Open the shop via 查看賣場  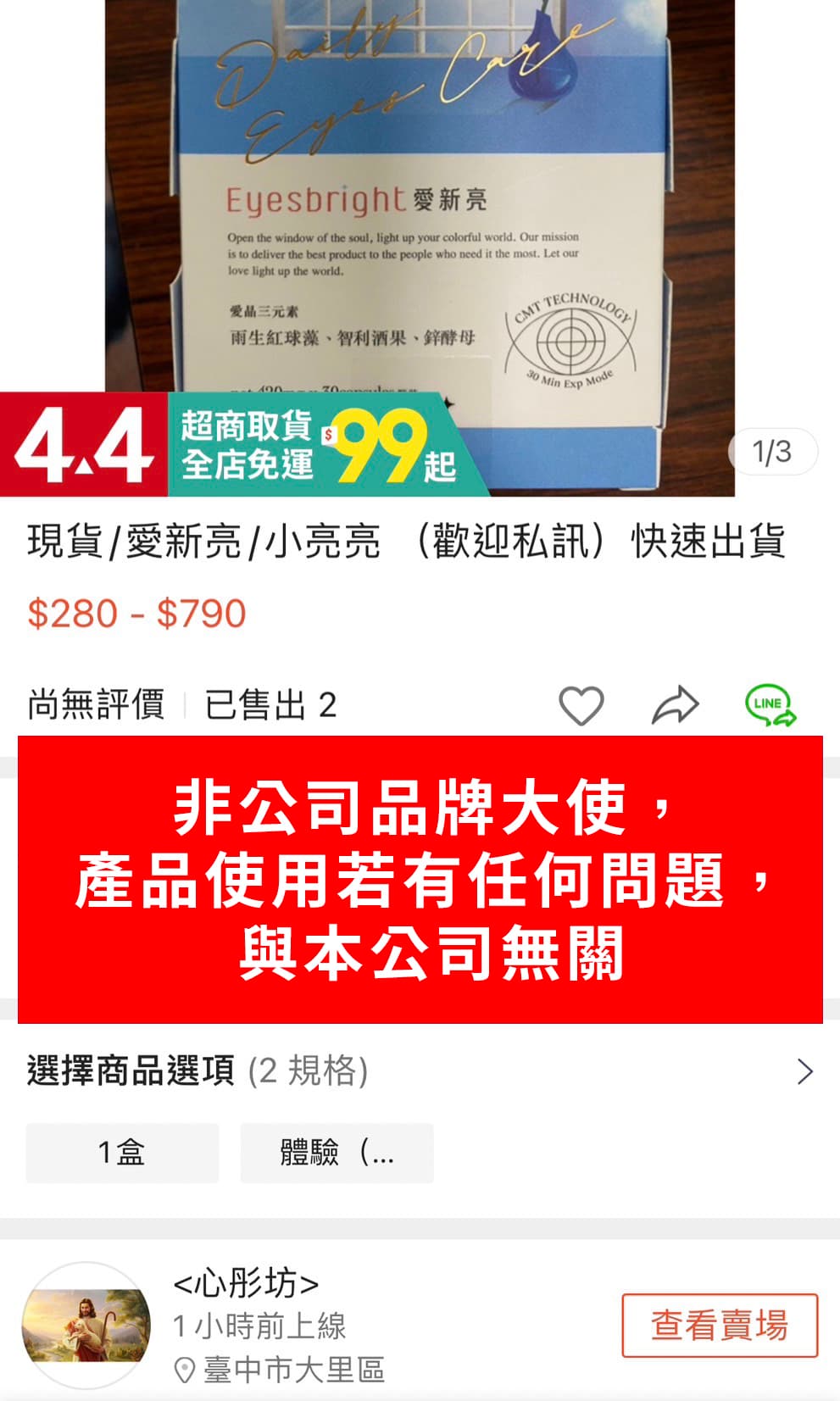719,1325
